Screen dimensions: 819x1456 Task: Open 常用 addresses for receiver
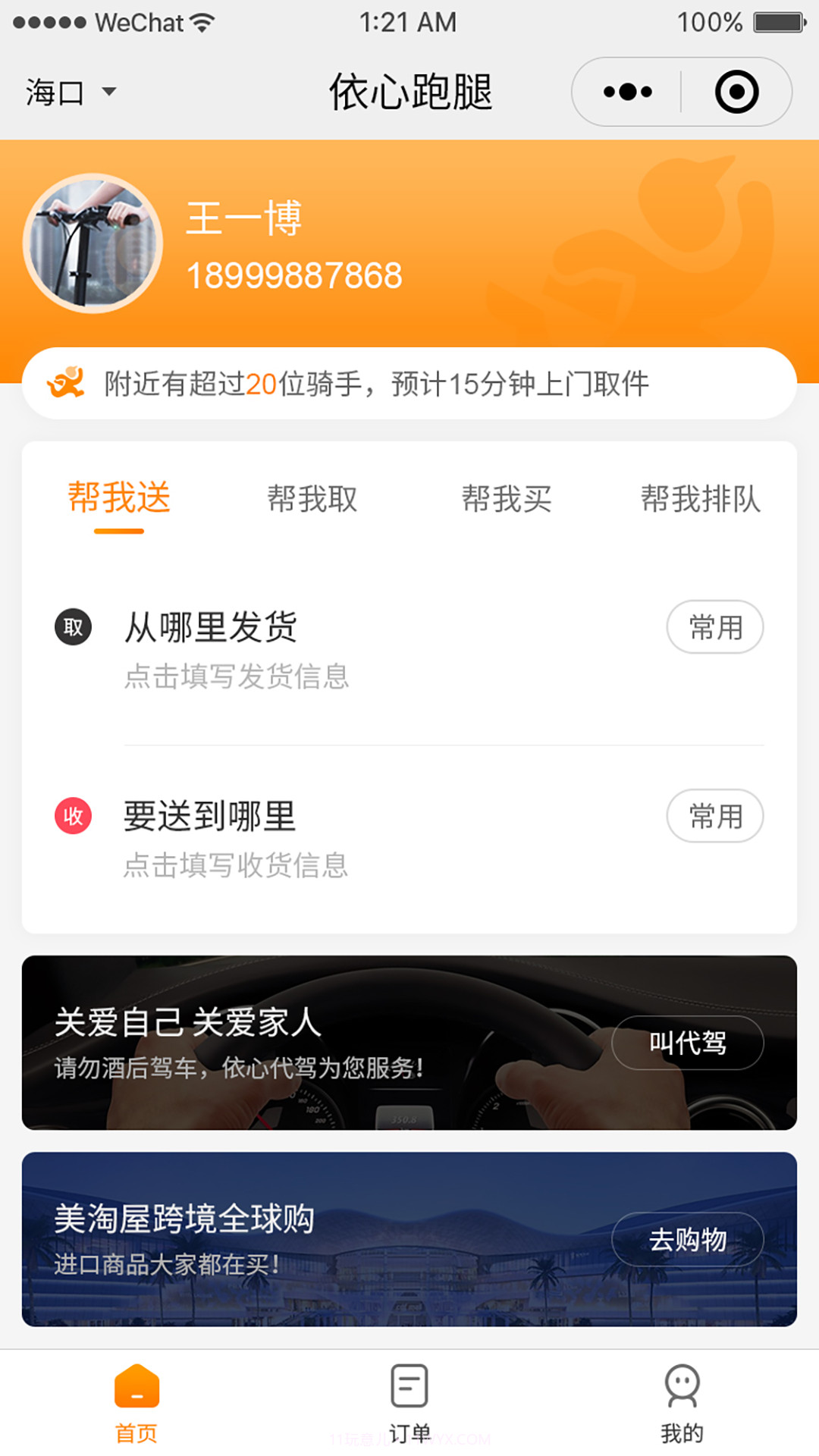click(714, 816)
